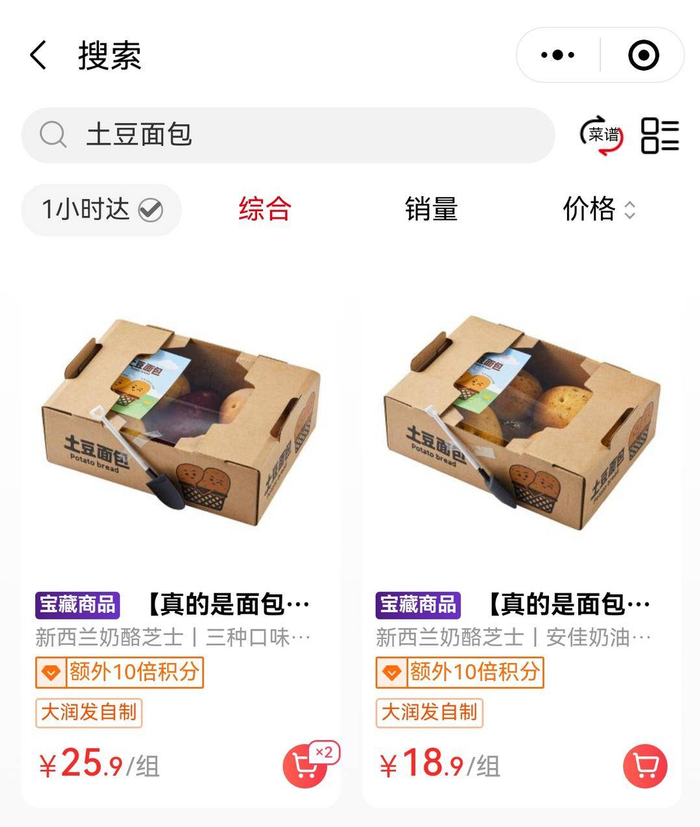This screenshot has height=827, width=700.
Task: Sort results by 价格
Action: tap(598, 210)
